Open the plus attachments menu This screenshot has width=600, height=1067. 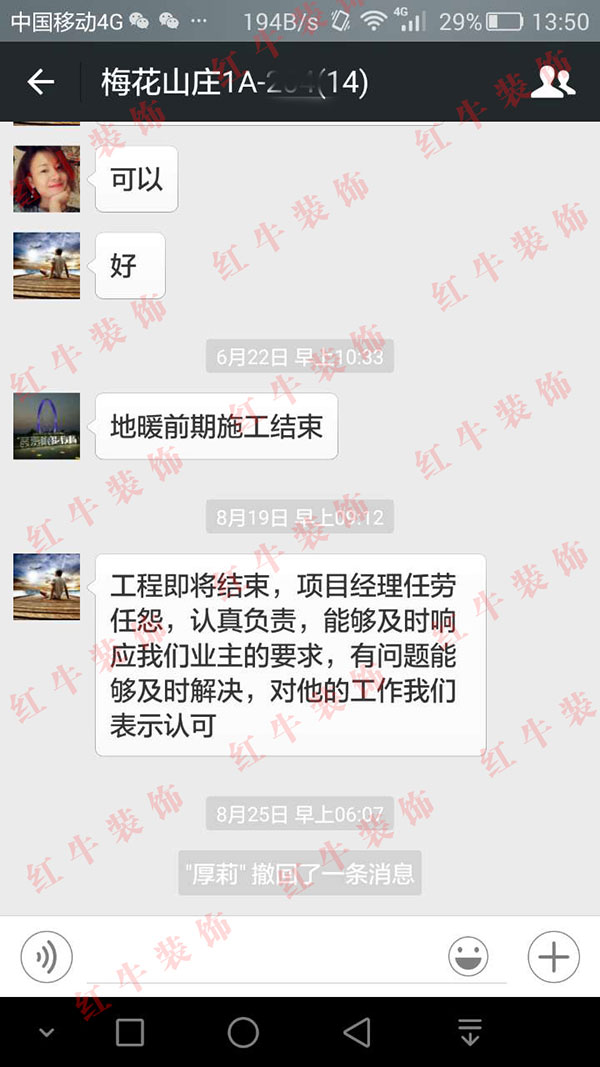click(553, 957)
